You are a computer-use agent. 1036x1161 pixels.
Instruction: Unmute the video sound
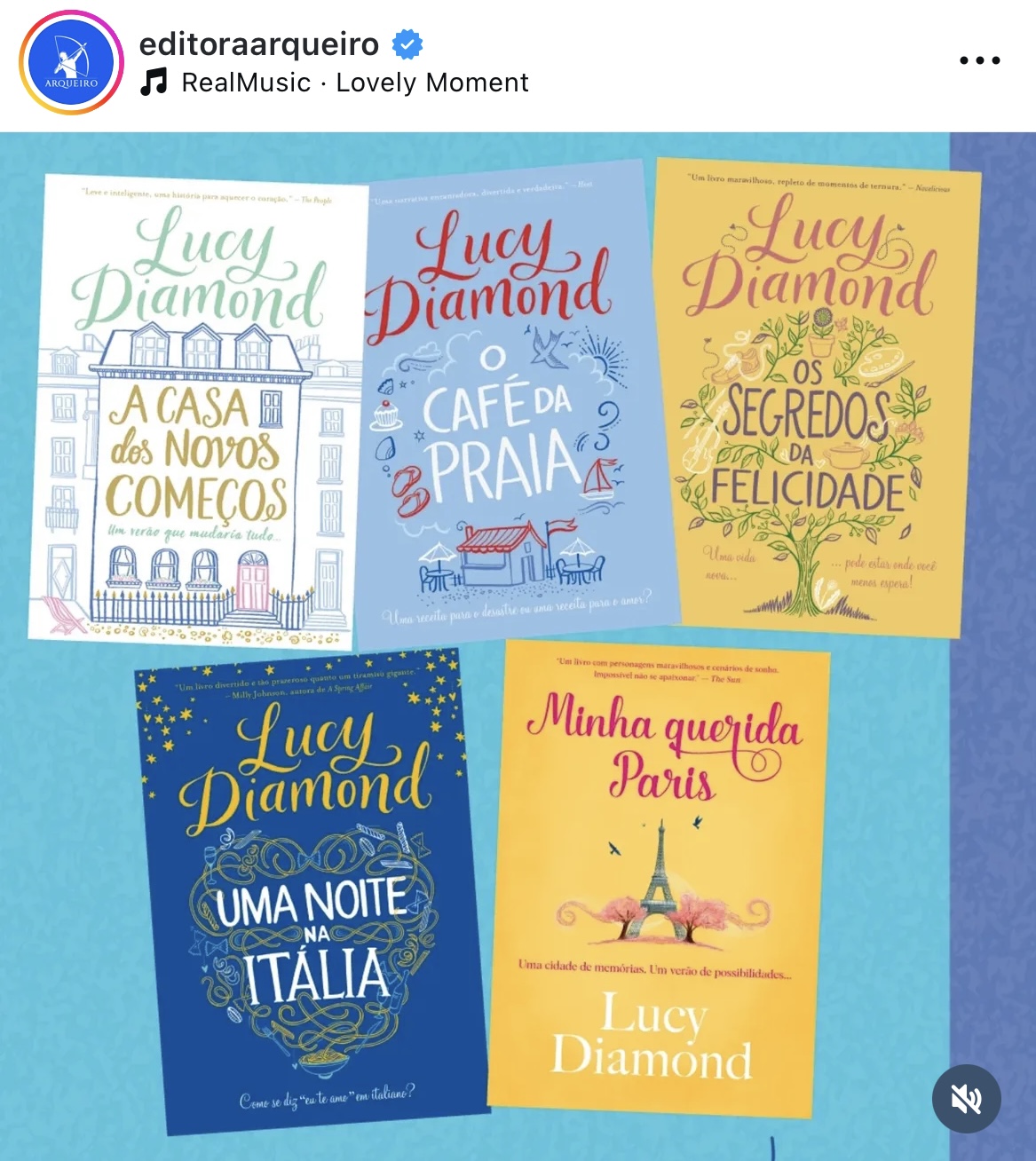966,1099
